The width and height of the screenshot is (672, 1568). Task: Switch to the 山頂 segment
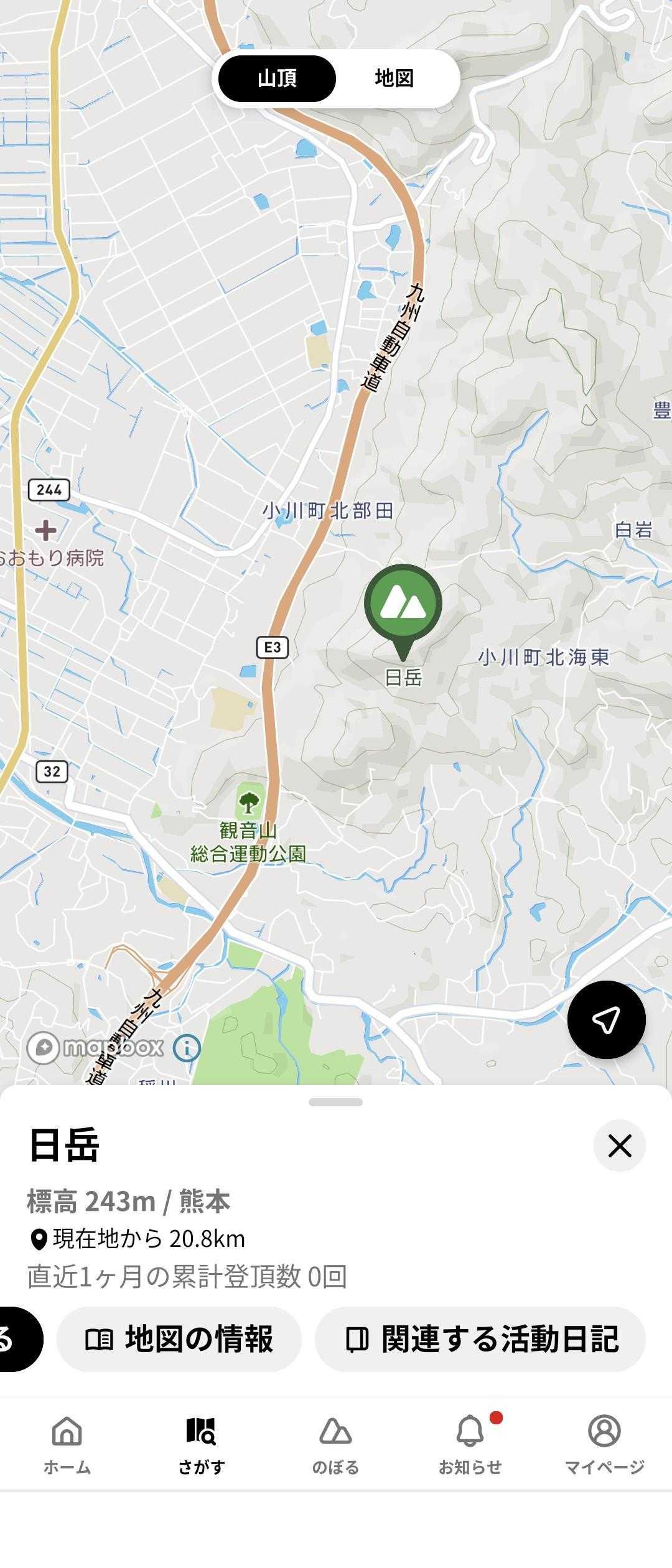coord(277,78)
